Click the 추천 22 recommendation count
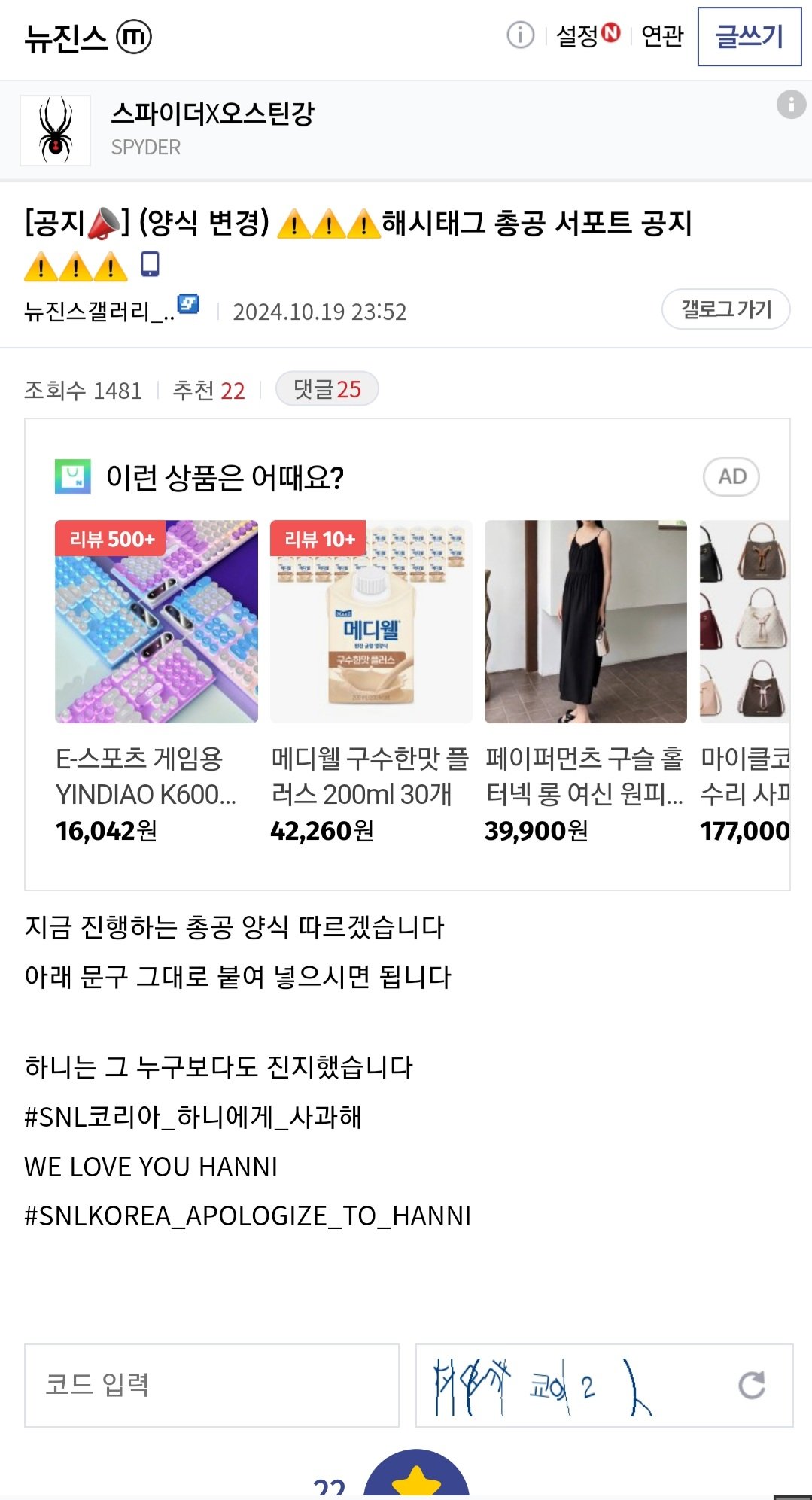The image size is (812, 1500). point(211,390)
